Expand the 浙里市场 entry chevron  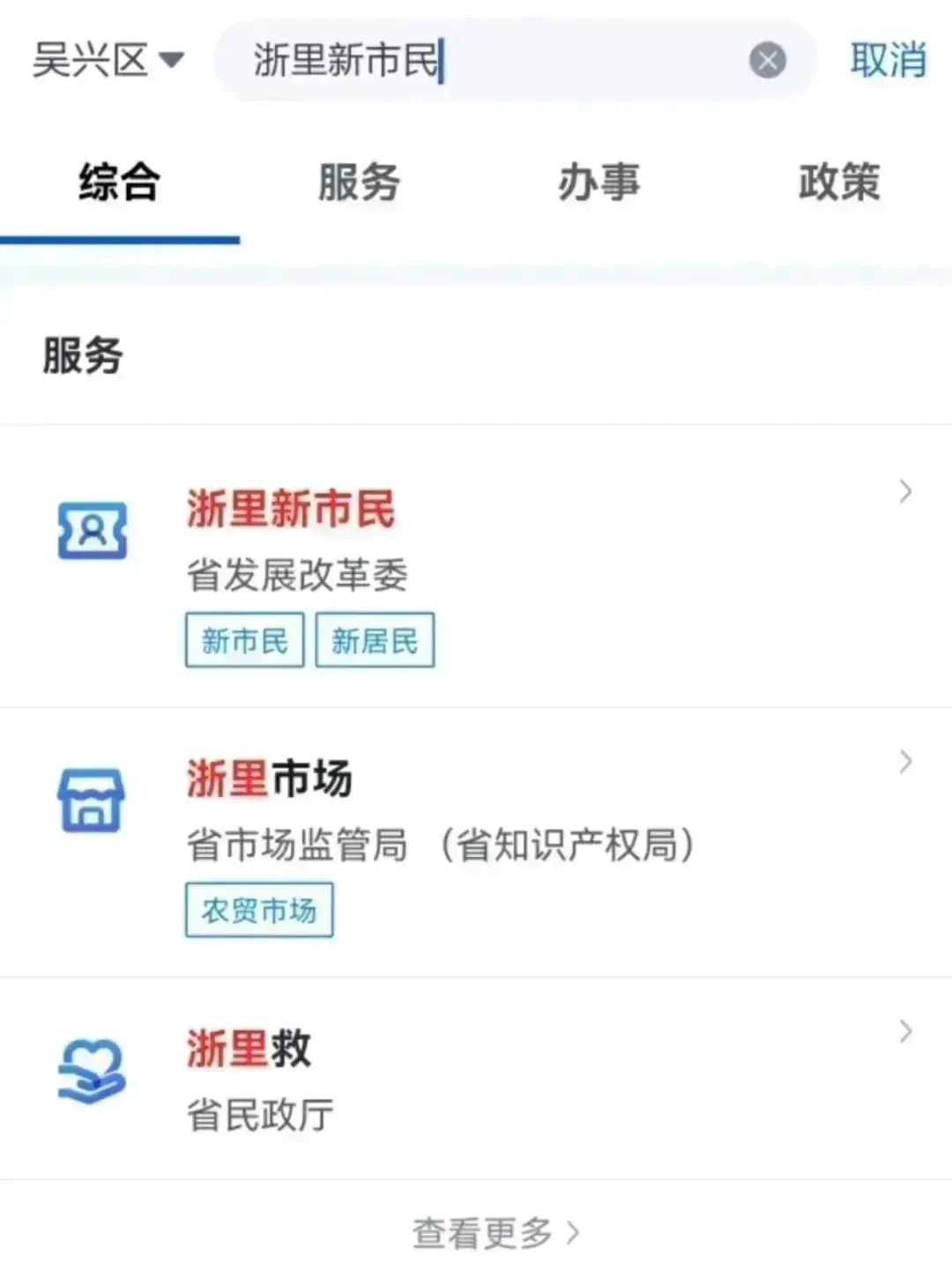click(x=906, y=760)
